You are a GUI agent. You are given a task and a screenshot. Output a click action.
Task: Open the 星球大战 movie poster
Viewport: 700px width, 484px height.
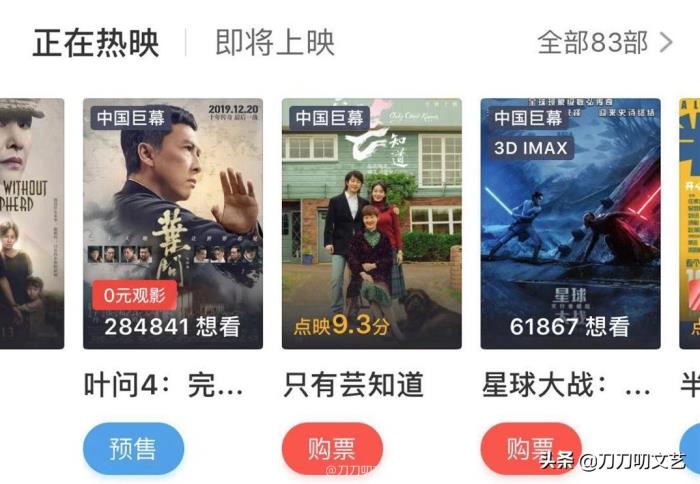click(x=570, y=222)
